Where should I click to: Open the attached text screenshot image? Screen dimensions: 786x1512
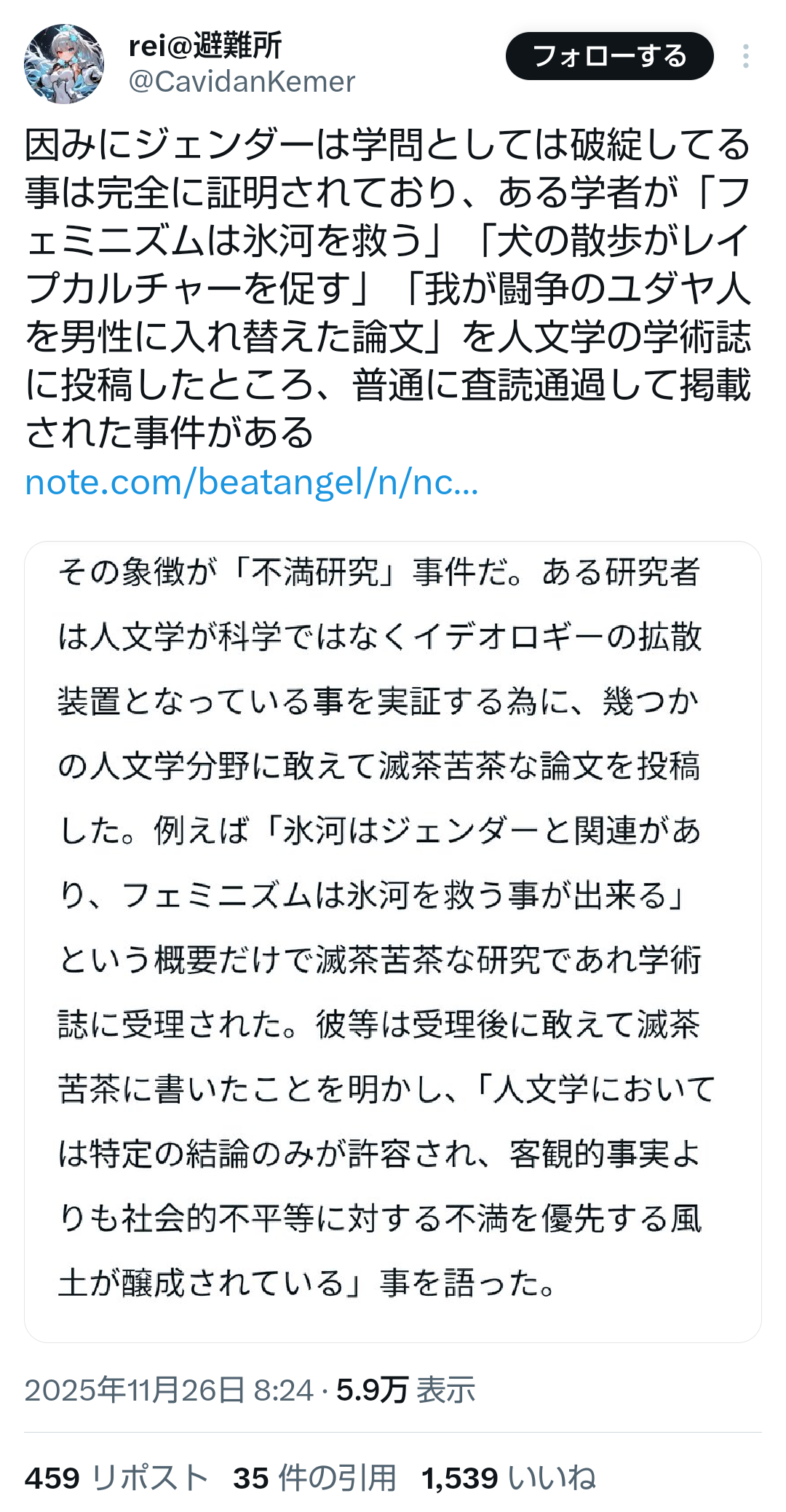tap(393, 941)
